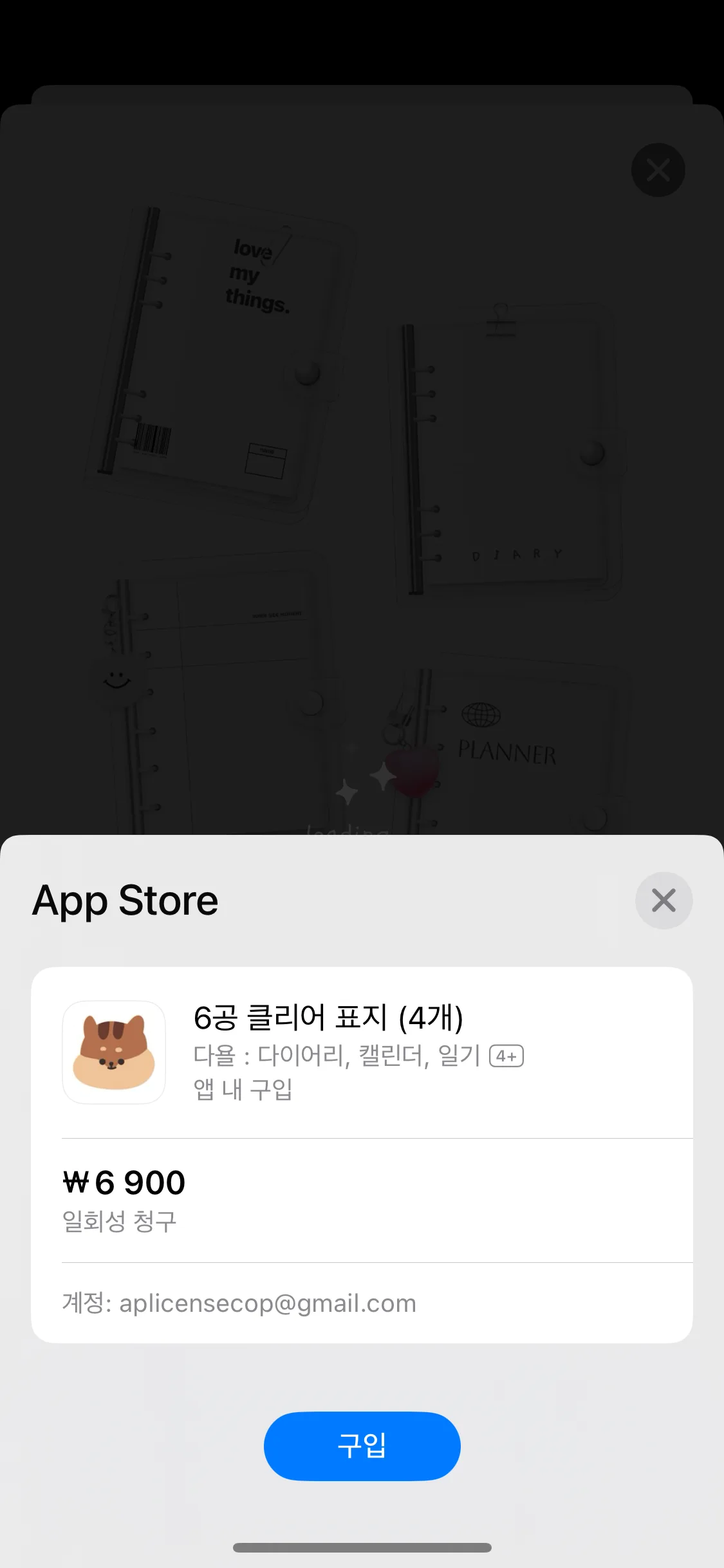
Task: Close the App Store purchase sheet
Action: (x=664, y=900)
